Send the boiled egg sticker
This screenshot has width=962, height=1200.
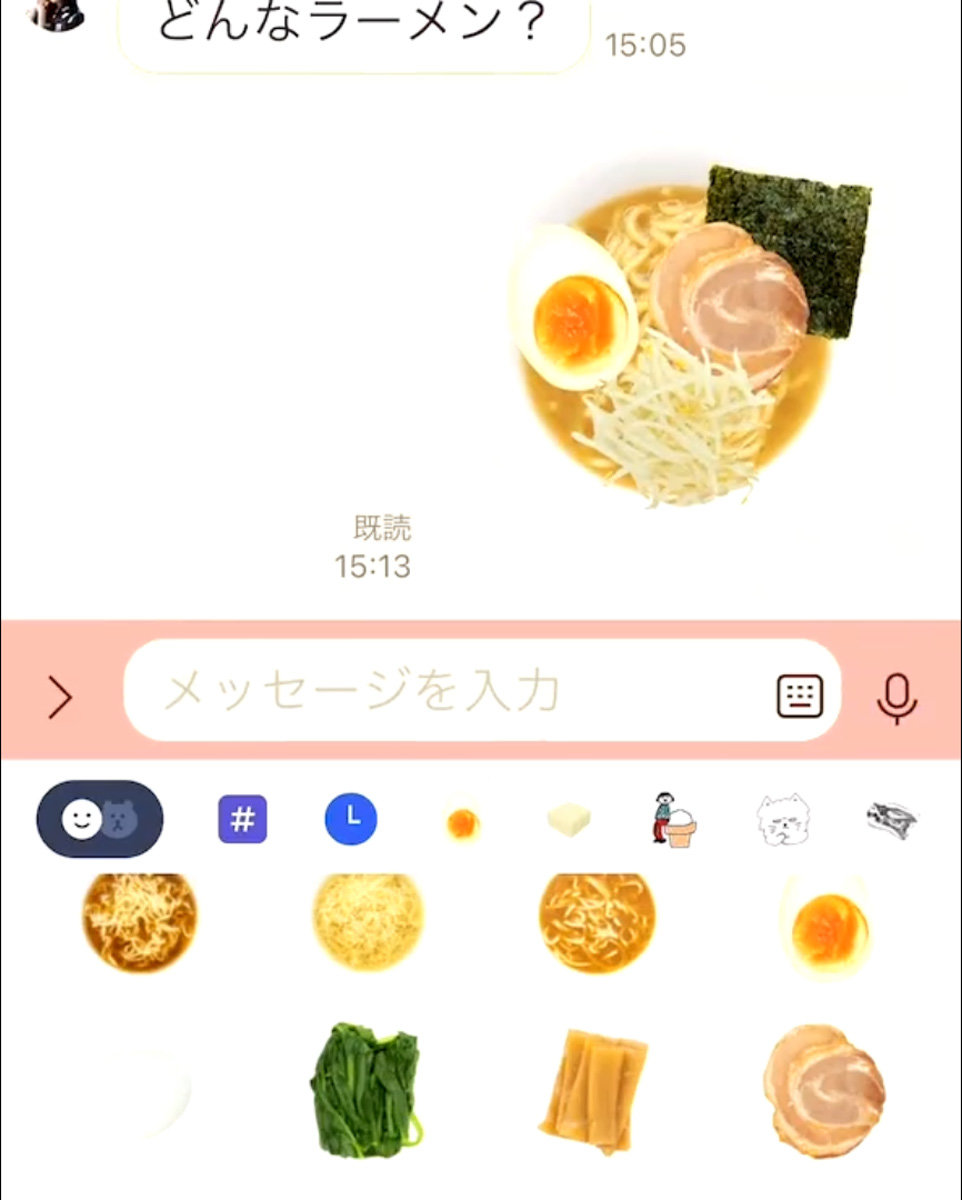[x=824, y=925]
